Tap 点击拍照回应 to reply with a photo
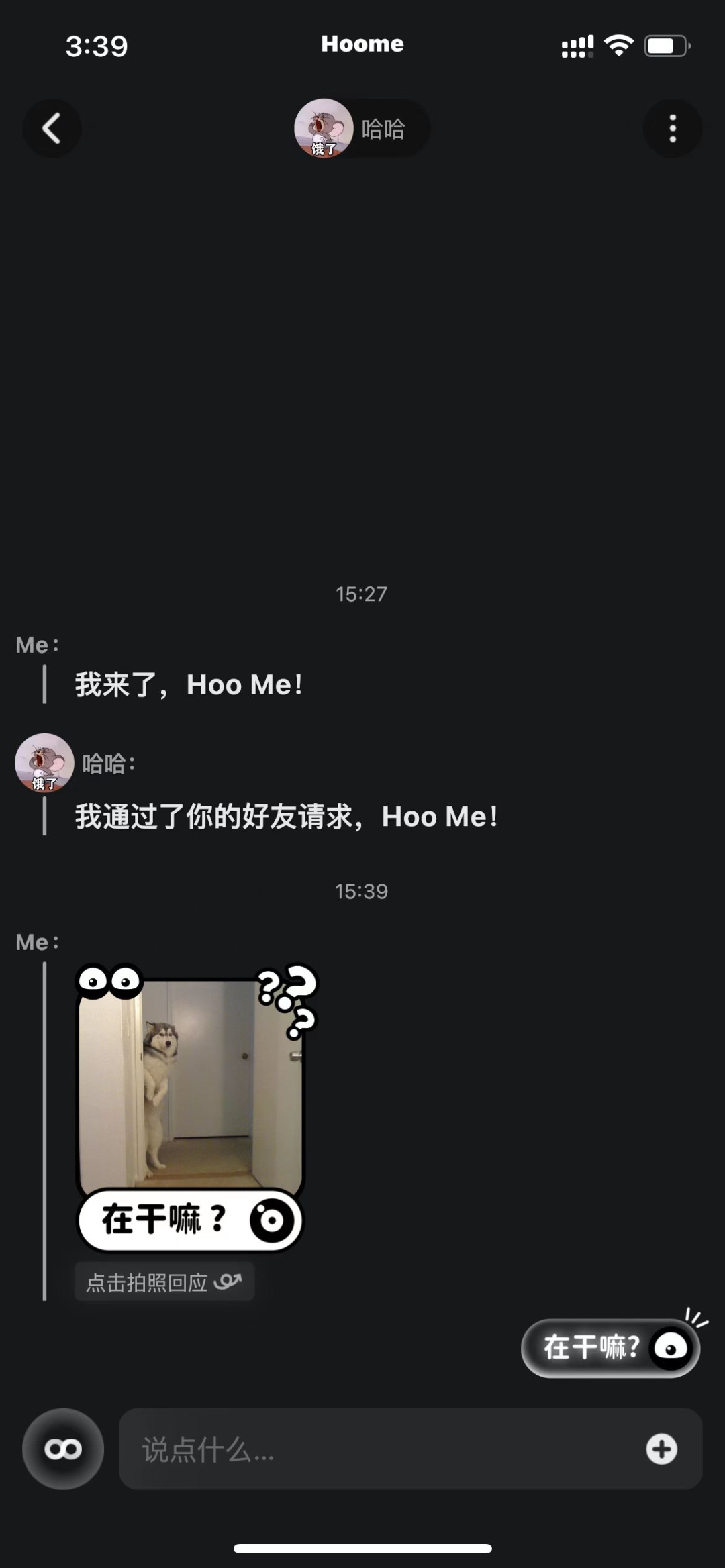 164,1282
